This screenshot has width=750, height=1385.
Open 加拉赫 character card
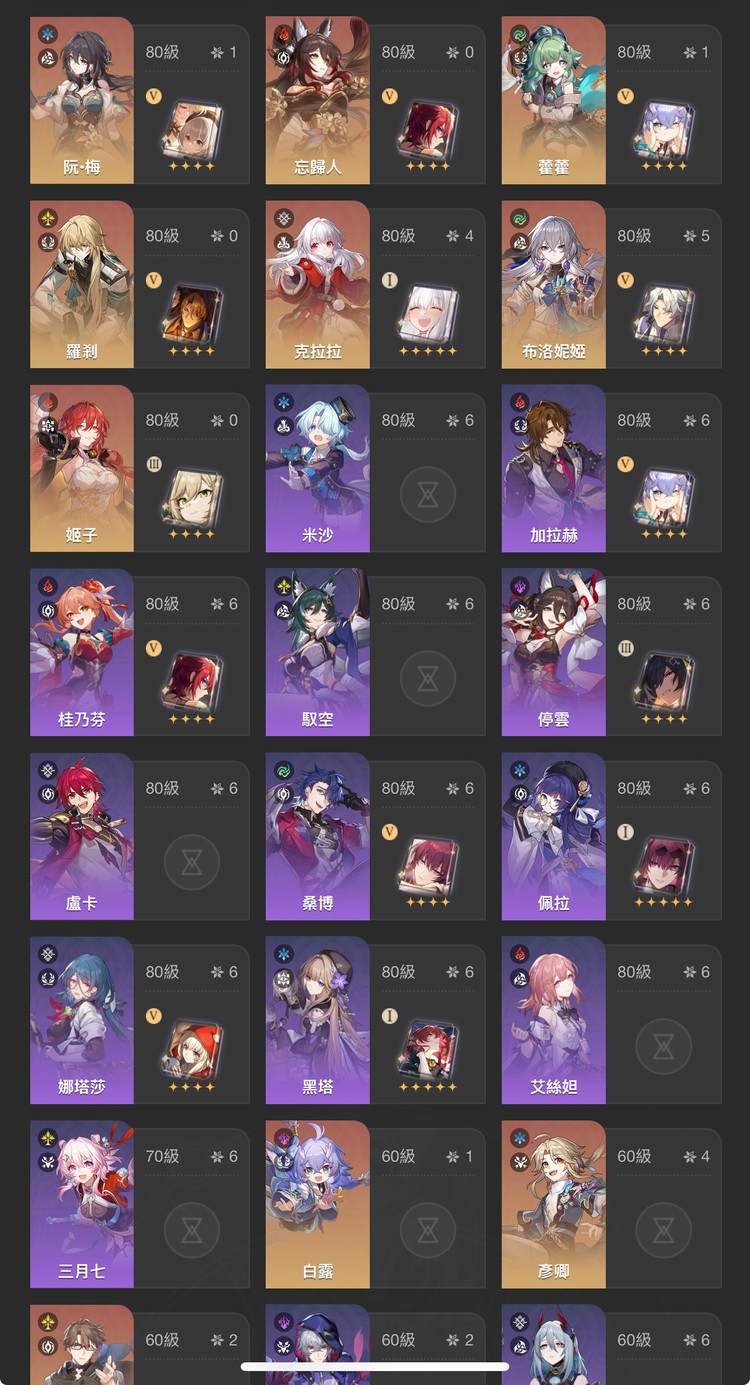pos(554,468)
